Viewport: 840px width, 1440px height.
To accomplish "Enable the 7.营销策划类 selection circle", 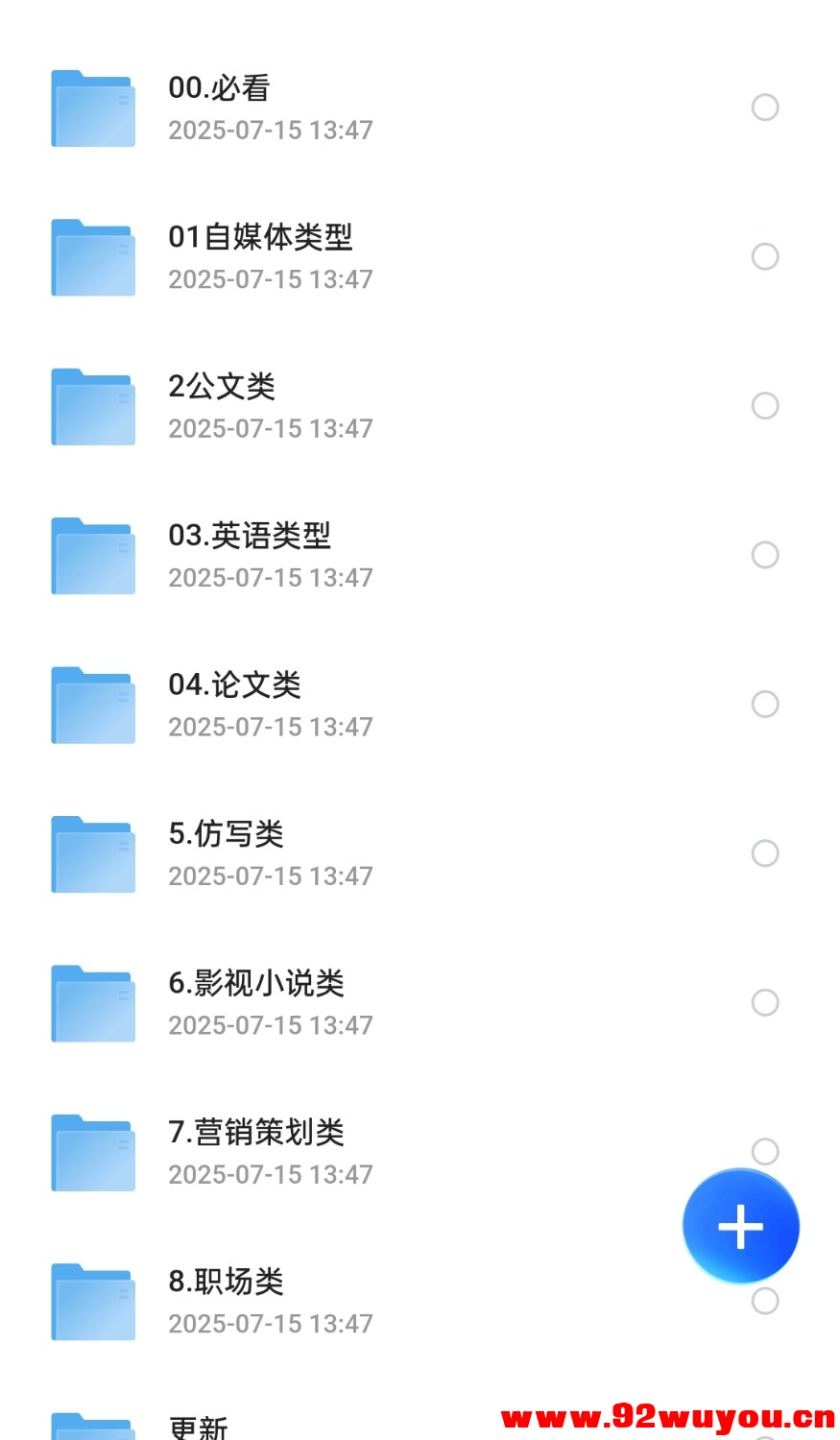I will (x=765, y=1151).
